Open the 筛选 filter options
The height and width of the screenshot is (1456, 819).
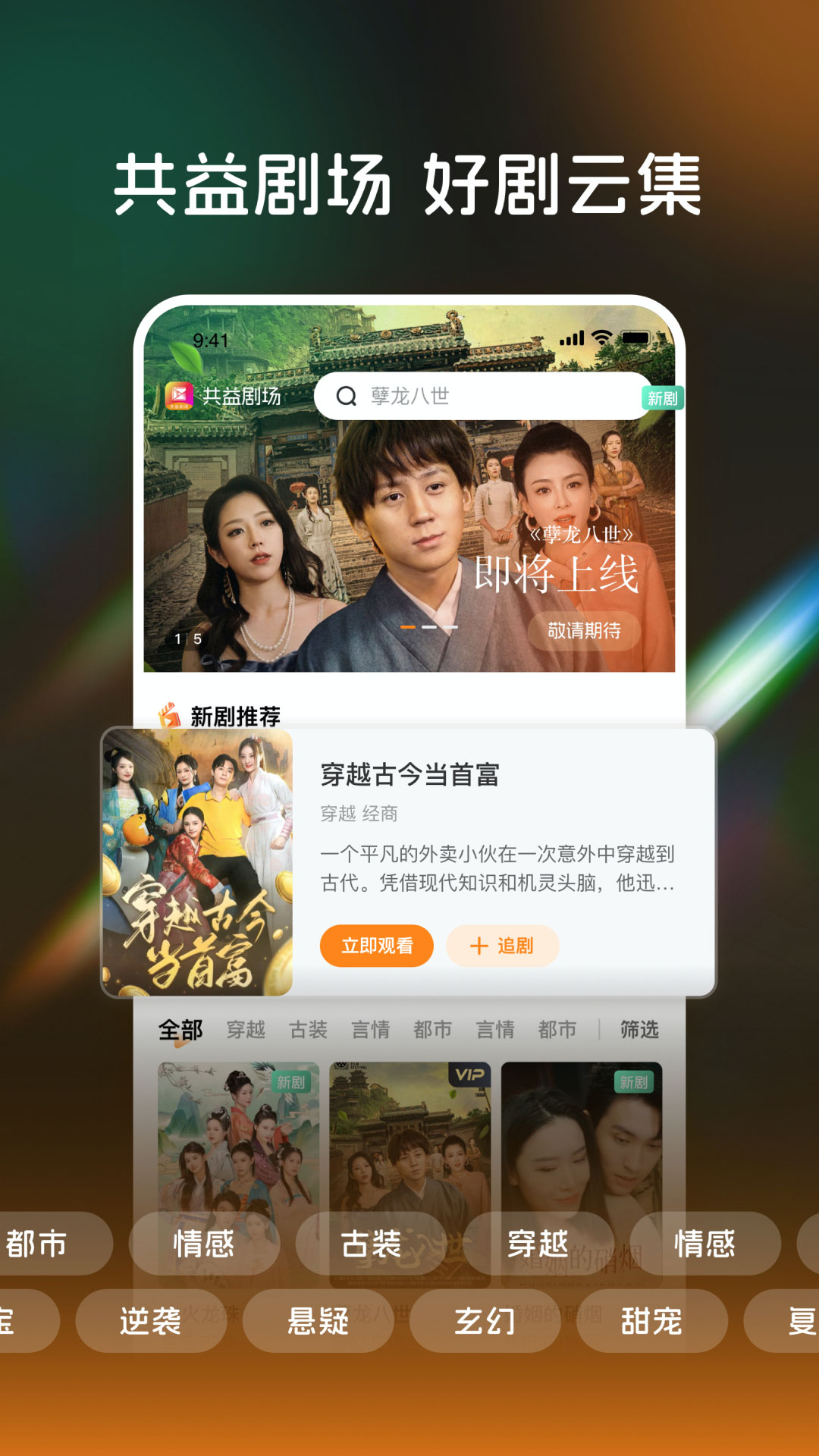[639, 1031]
